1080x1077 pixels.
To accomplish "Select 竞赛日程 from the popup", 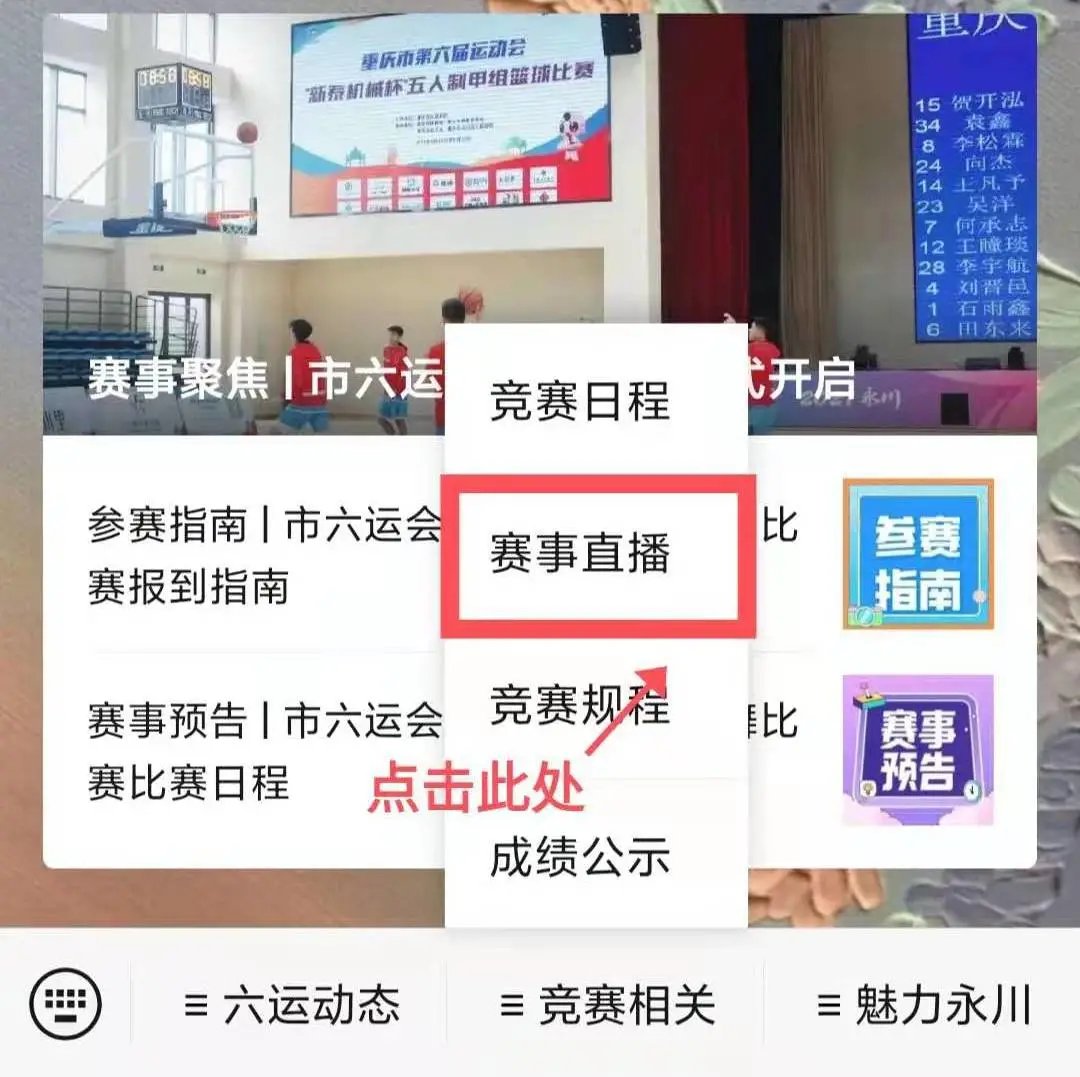I will click(580, 402).
